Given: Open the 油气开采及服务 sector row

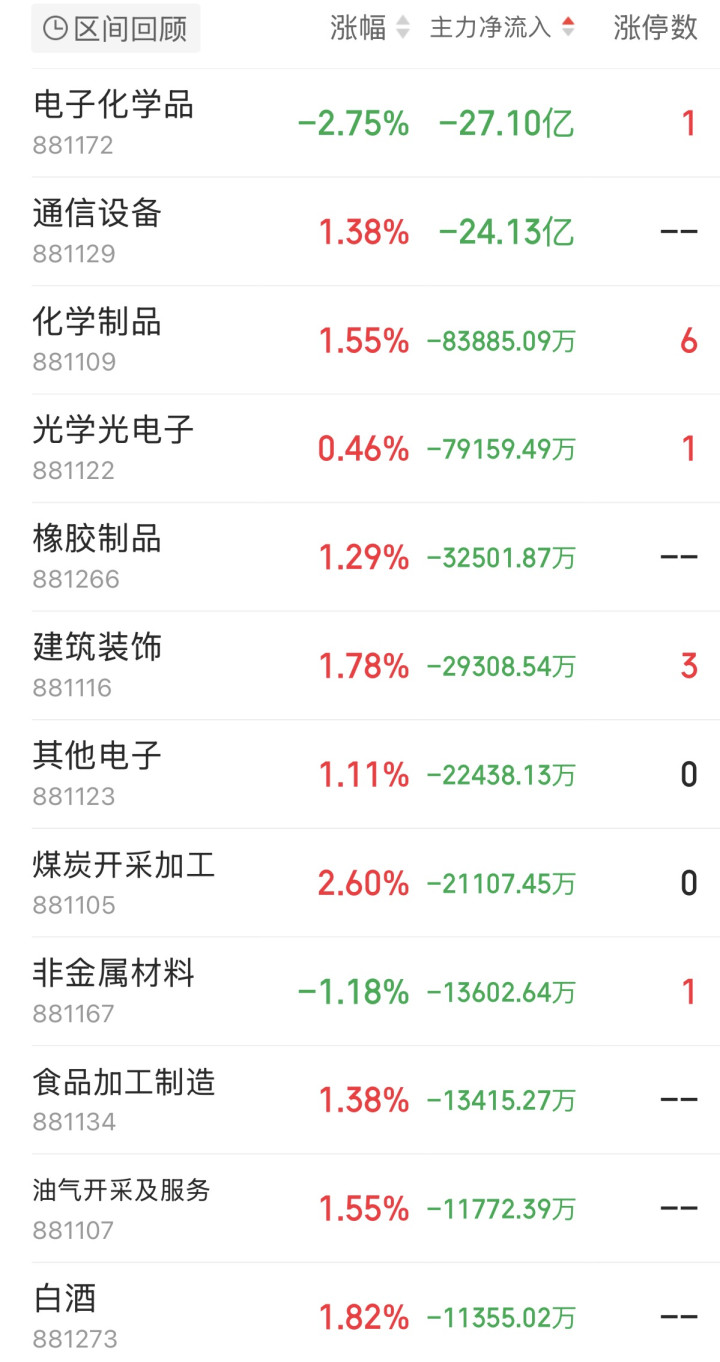Looking at the screenshot, I should coord(360,1209).
